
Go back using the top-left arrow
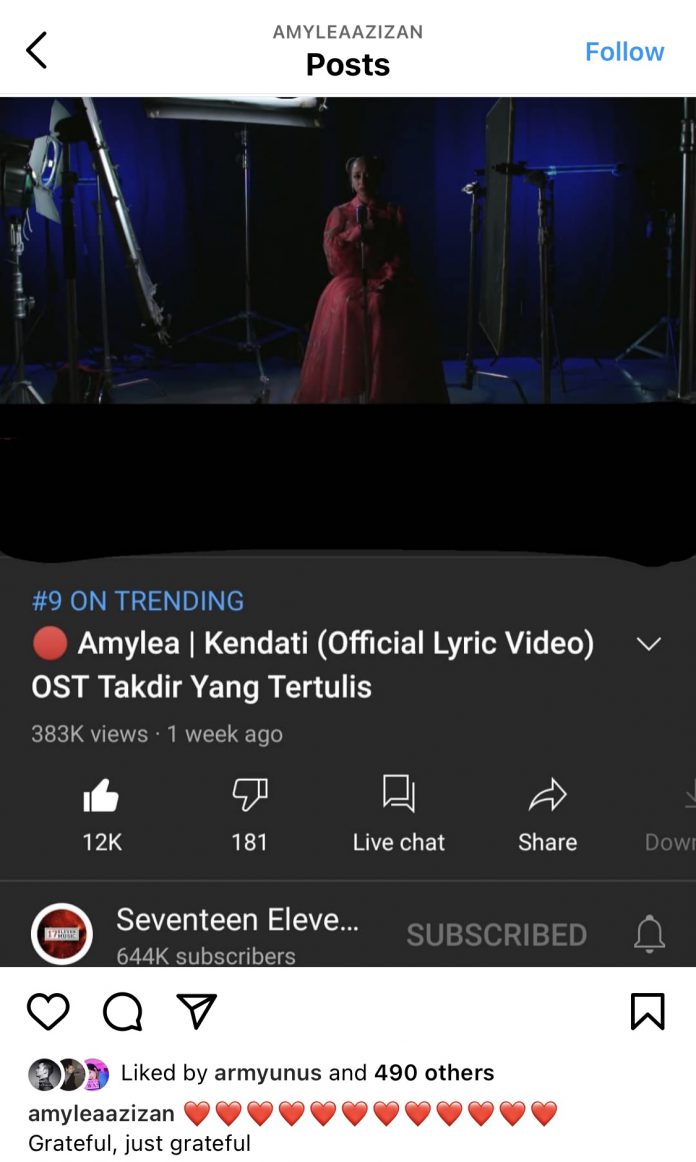[37, 50]
